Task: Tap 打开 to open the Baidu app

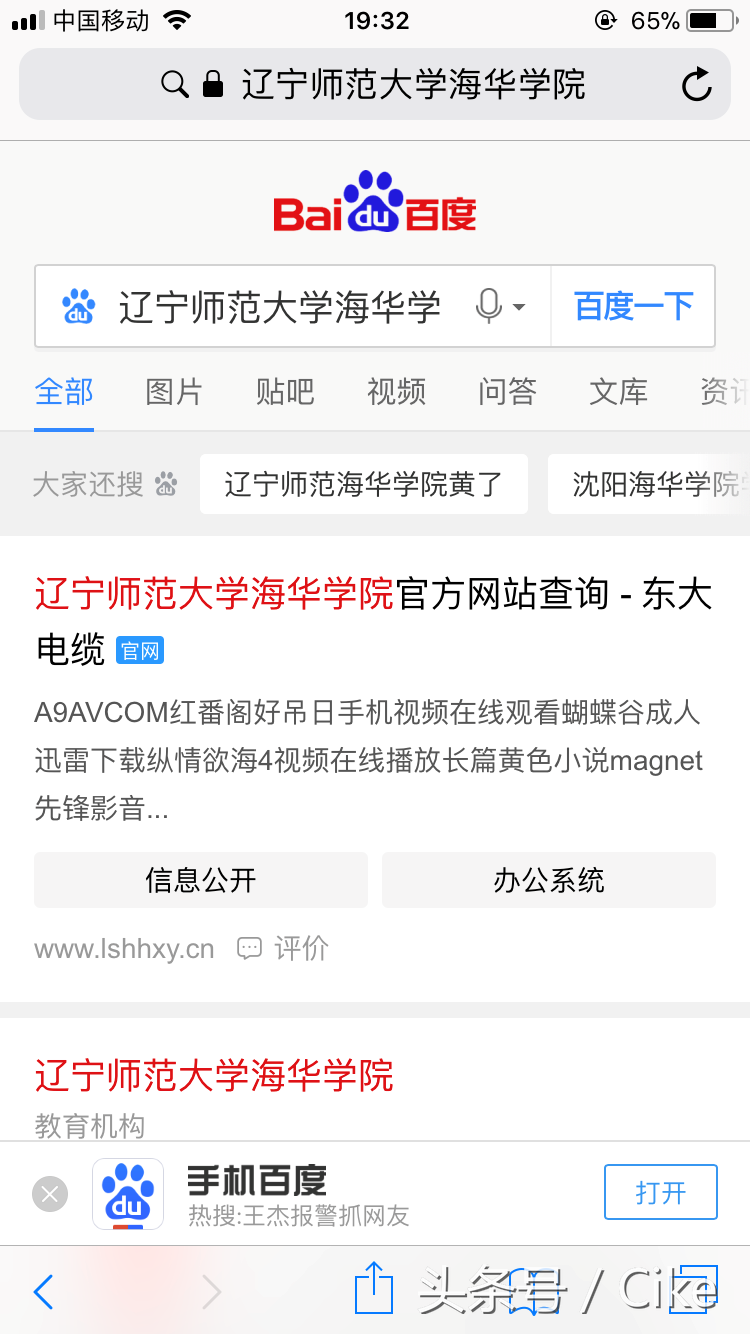Action: 660,1193
